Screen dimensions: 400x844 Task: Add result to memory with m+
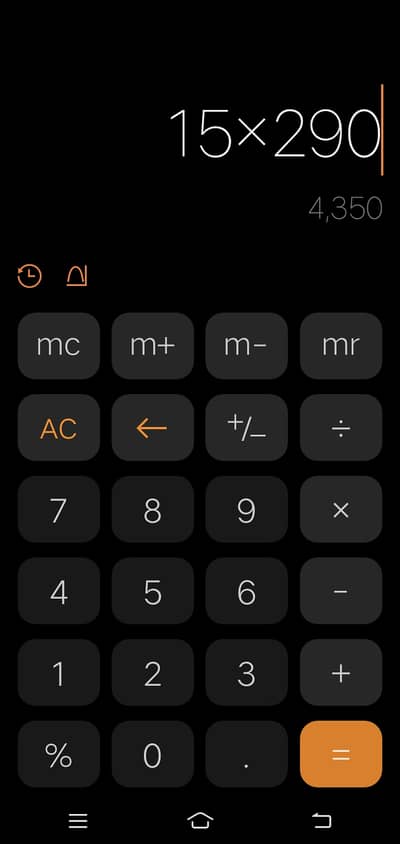tap(152, 346)
